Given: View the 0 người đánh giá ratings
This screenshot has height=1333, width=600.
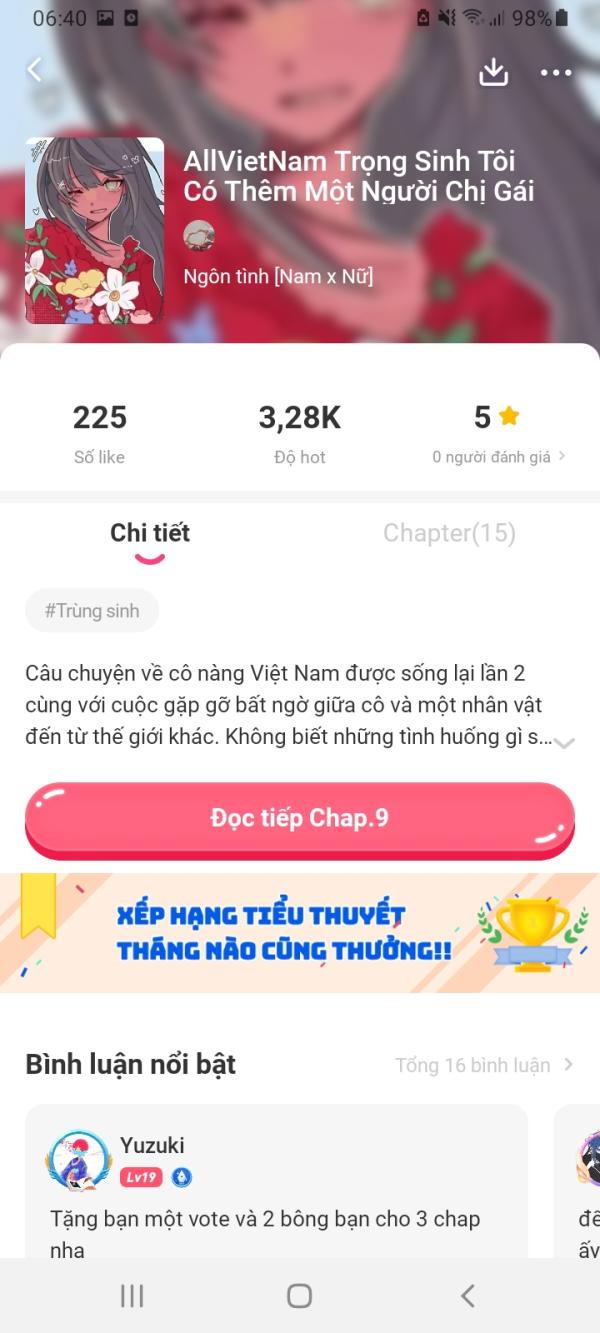Looking at the screenshot, I should tap(498, 457).
